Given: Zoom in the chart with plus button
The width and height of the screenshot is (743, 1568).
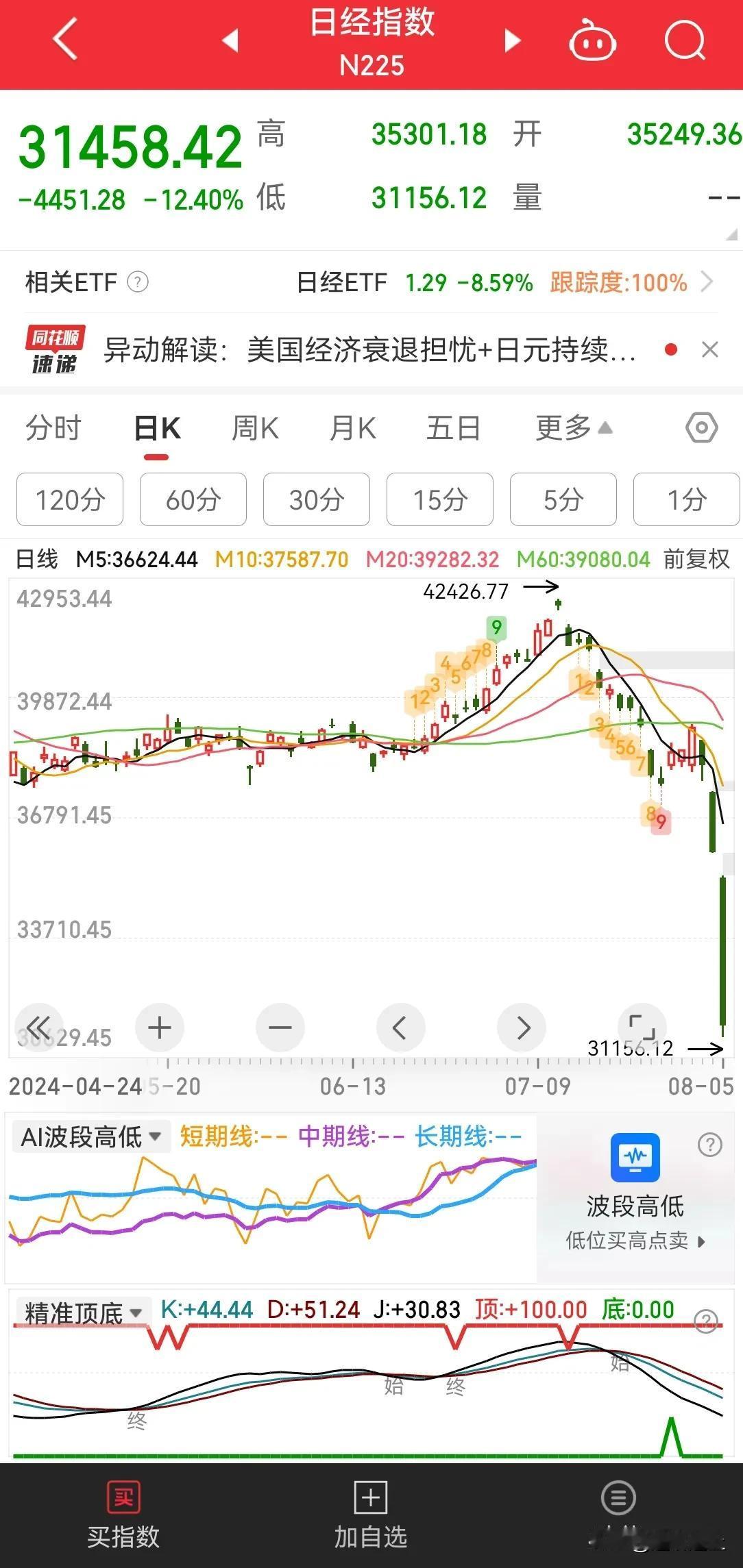Looking at the screenshot, I should (x=160, y=1028).
